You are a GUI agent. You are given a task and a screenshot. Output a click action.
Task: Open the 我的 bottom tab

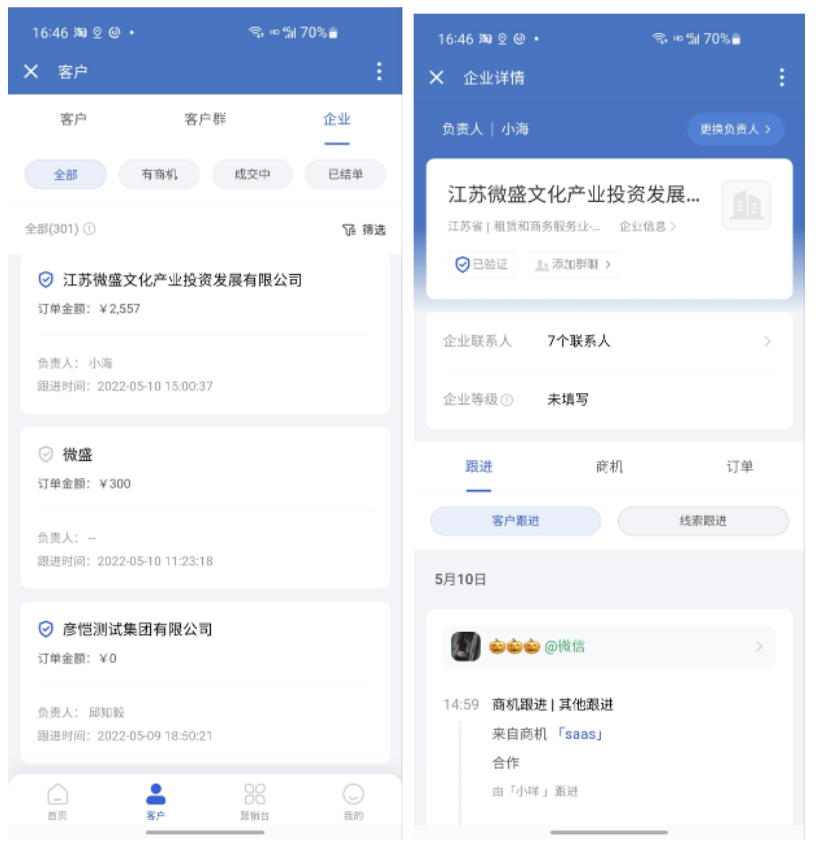coord(353,801)
